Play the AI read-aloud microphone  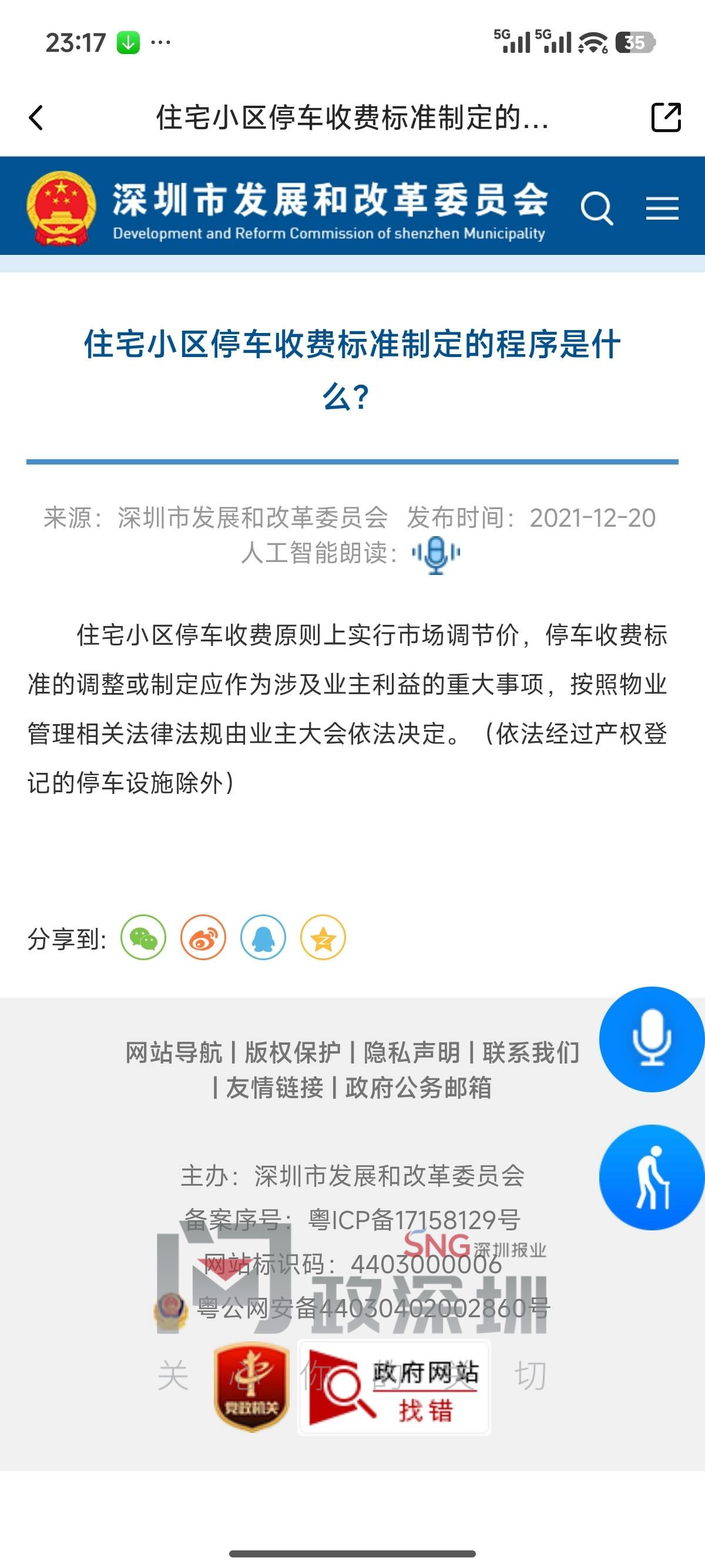click(x=436, y=553)
